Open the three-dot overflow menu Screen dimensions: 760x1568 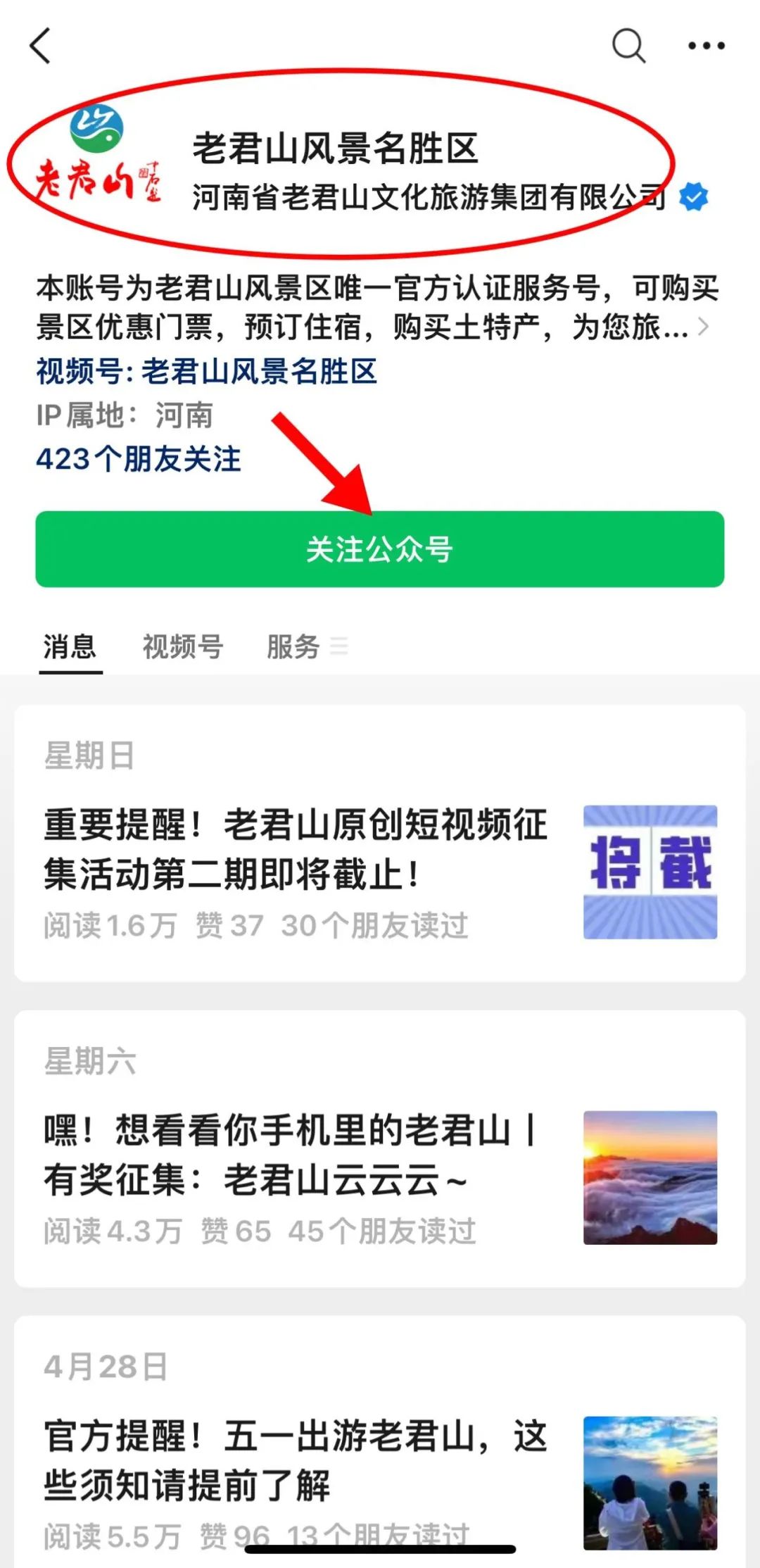point(706,46)
